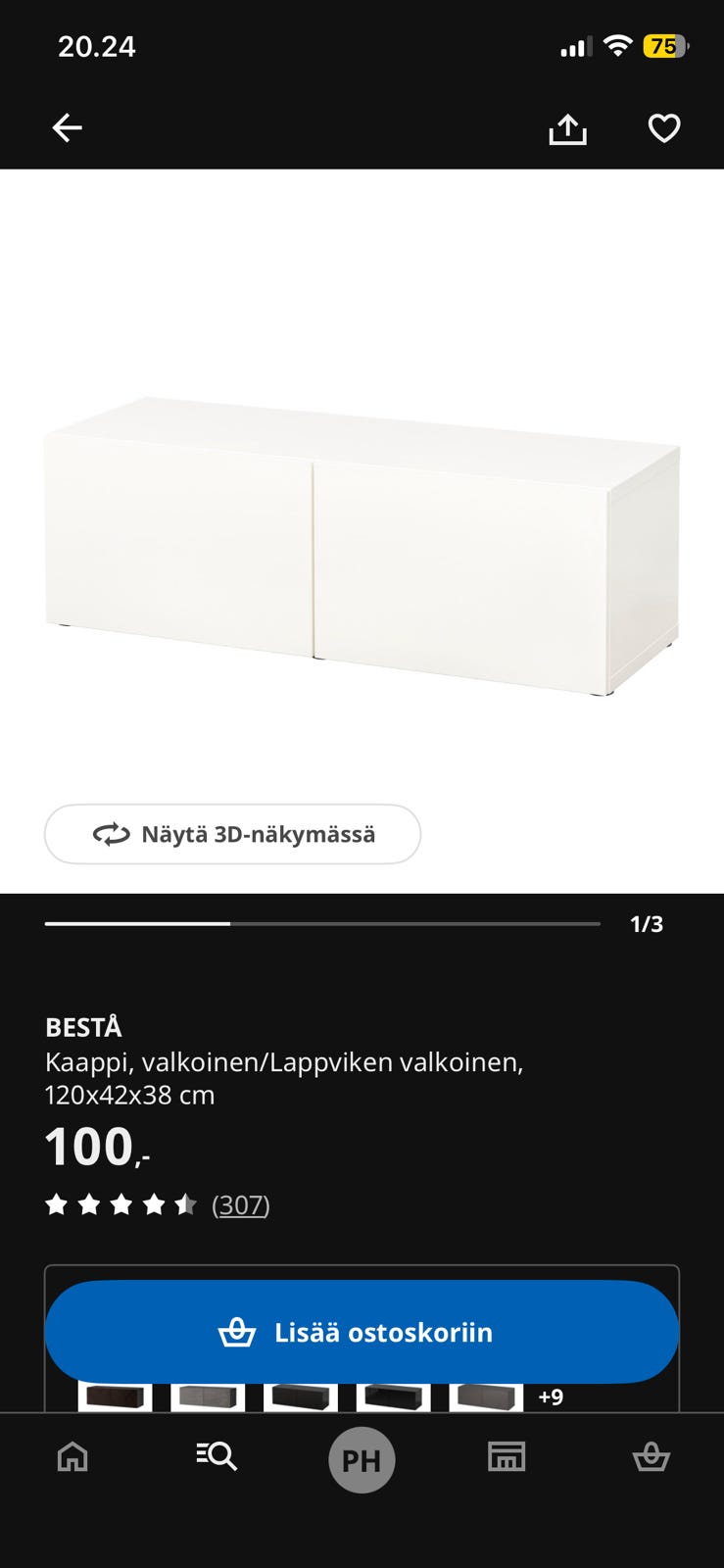This screenshot has width=724, height=1568.
Task: Open Näytä 3D-näkymässä view
Action: (234, 834)
